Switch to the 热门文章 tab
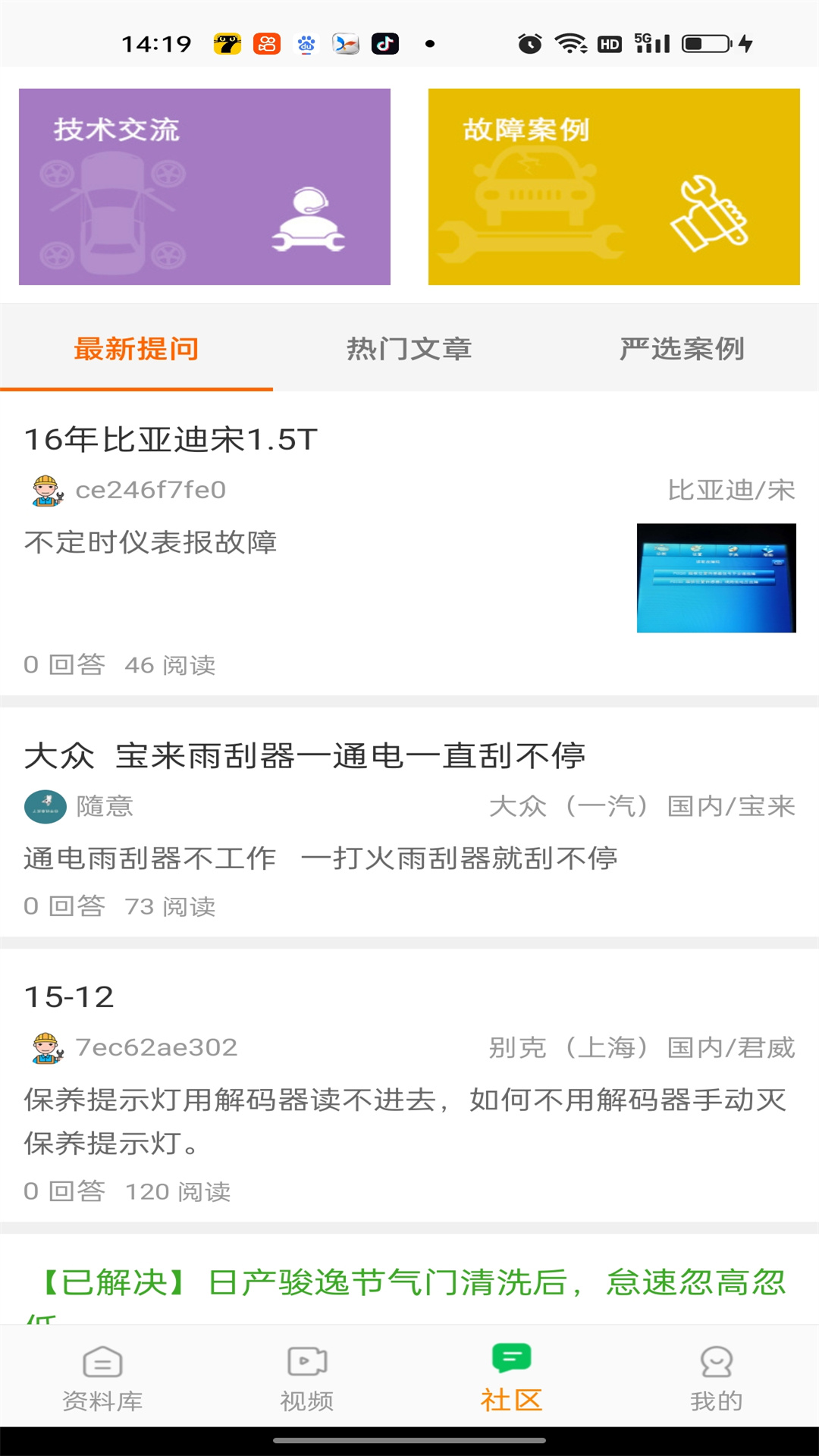 click(x=409, y=349)
